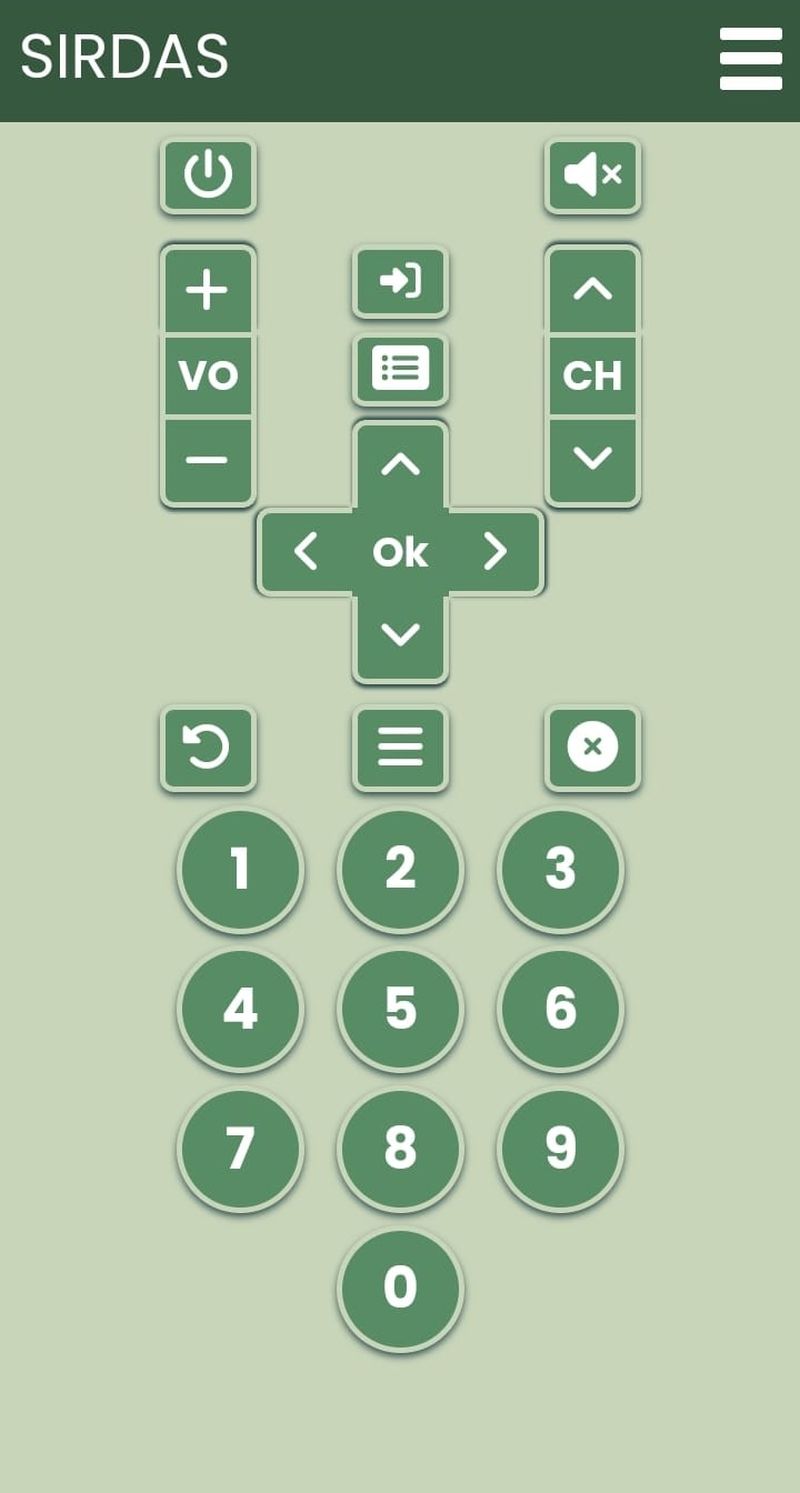Viewport: 800px width, 1493px height.
Task: Tap the power button
Action: pos(208,176)
